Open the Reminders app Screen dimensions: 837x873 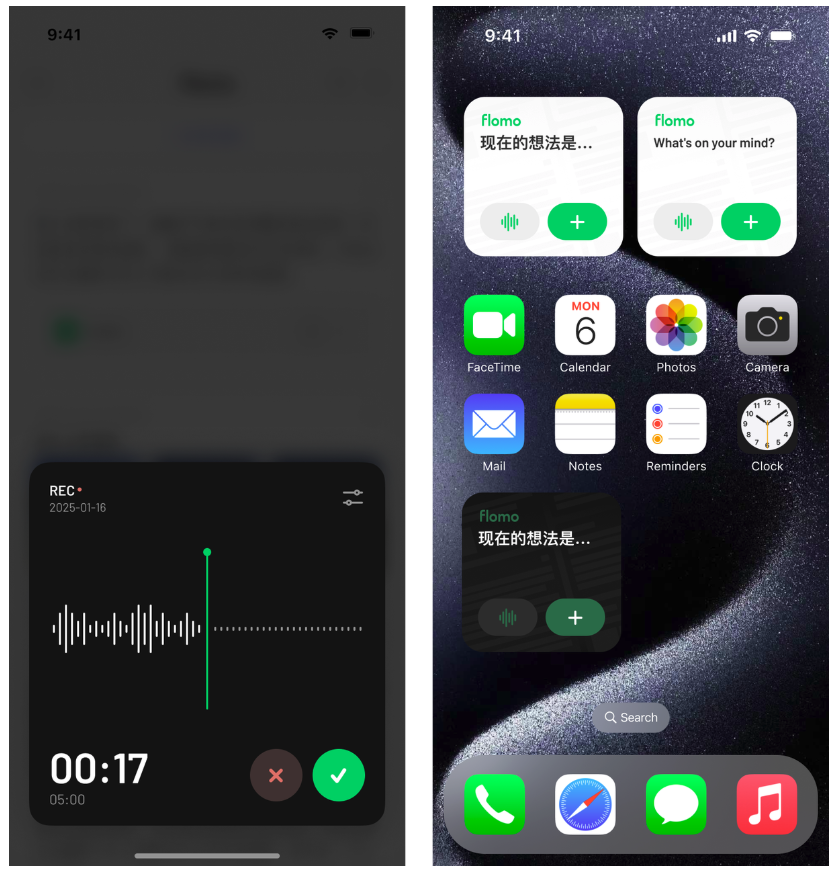click(676, 425)
